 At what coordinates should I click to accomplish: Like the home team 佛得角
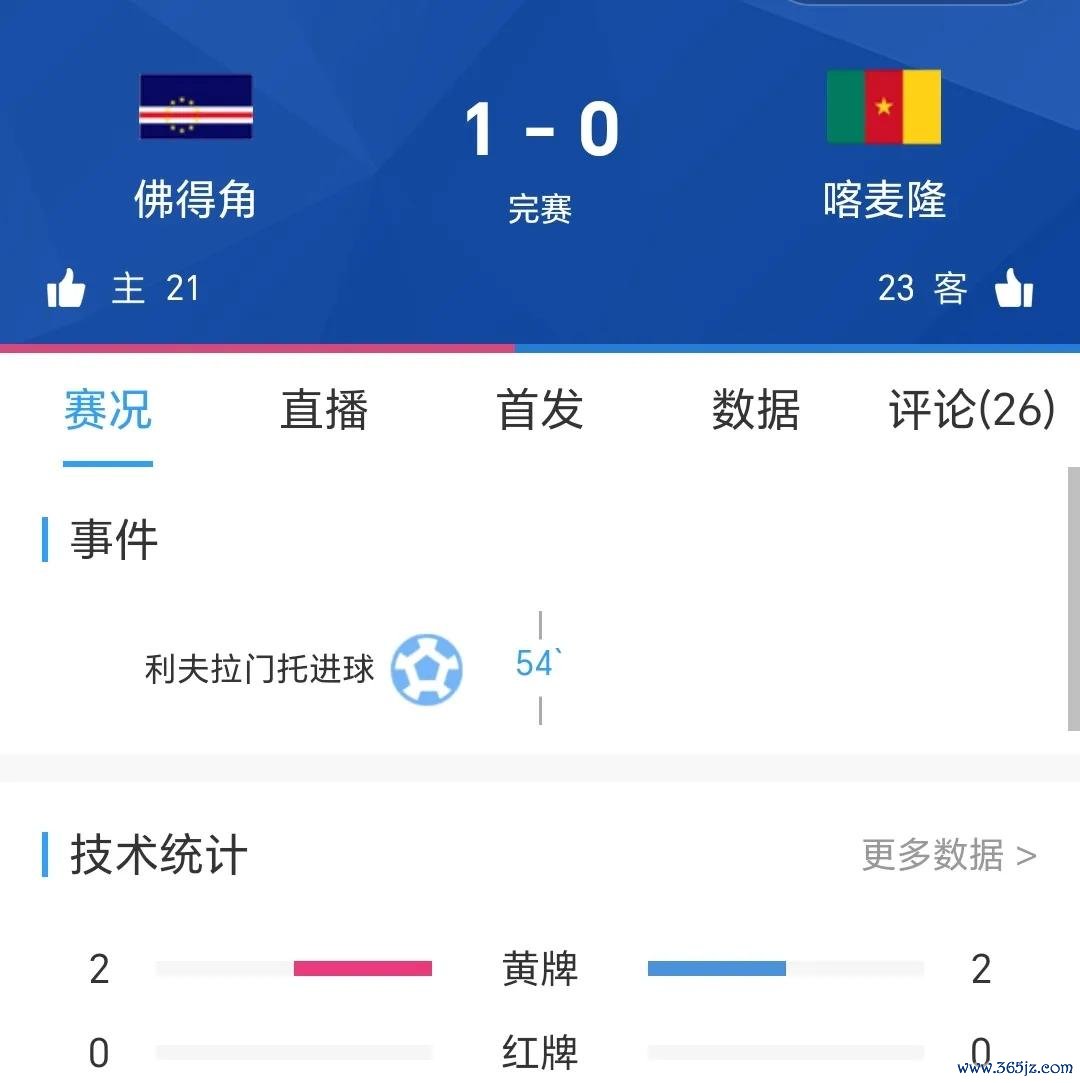(x=66, y=289)
